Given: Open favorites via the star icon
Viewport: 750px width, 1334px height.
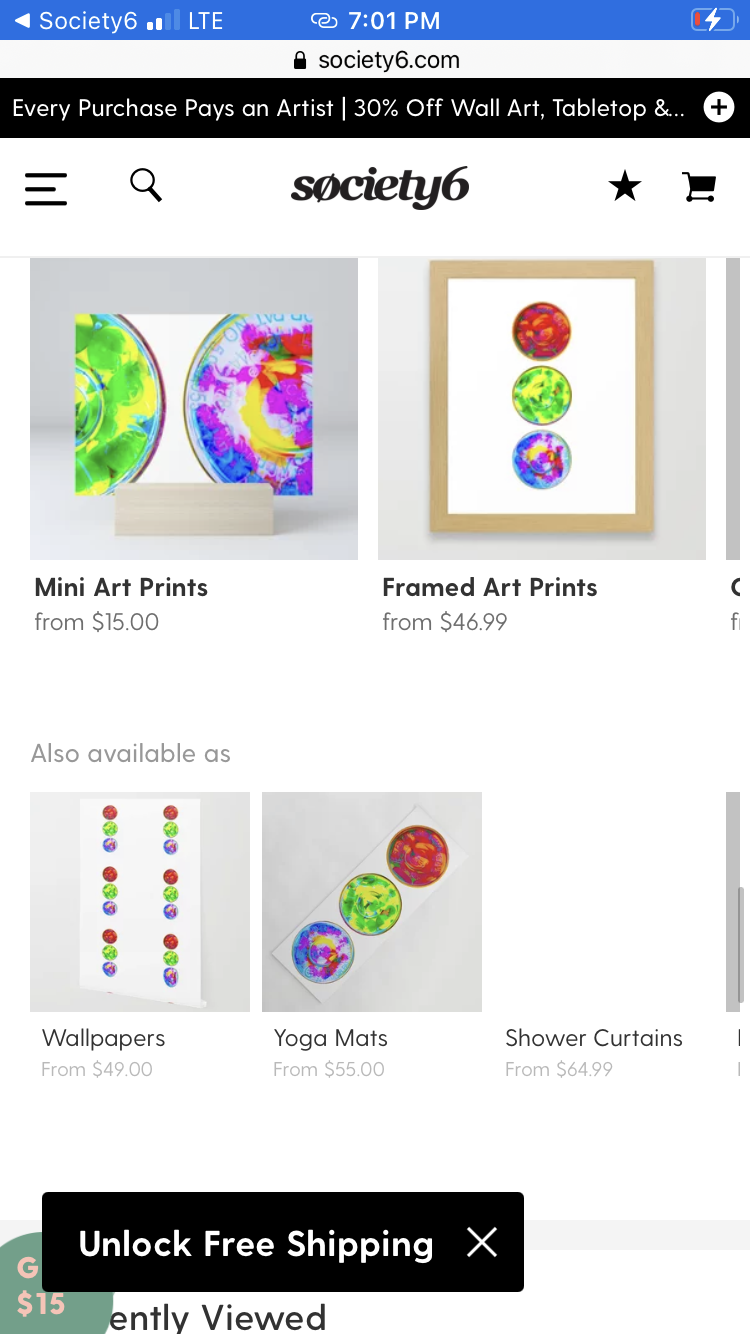Looking at the screenshot, I should 625,186.
